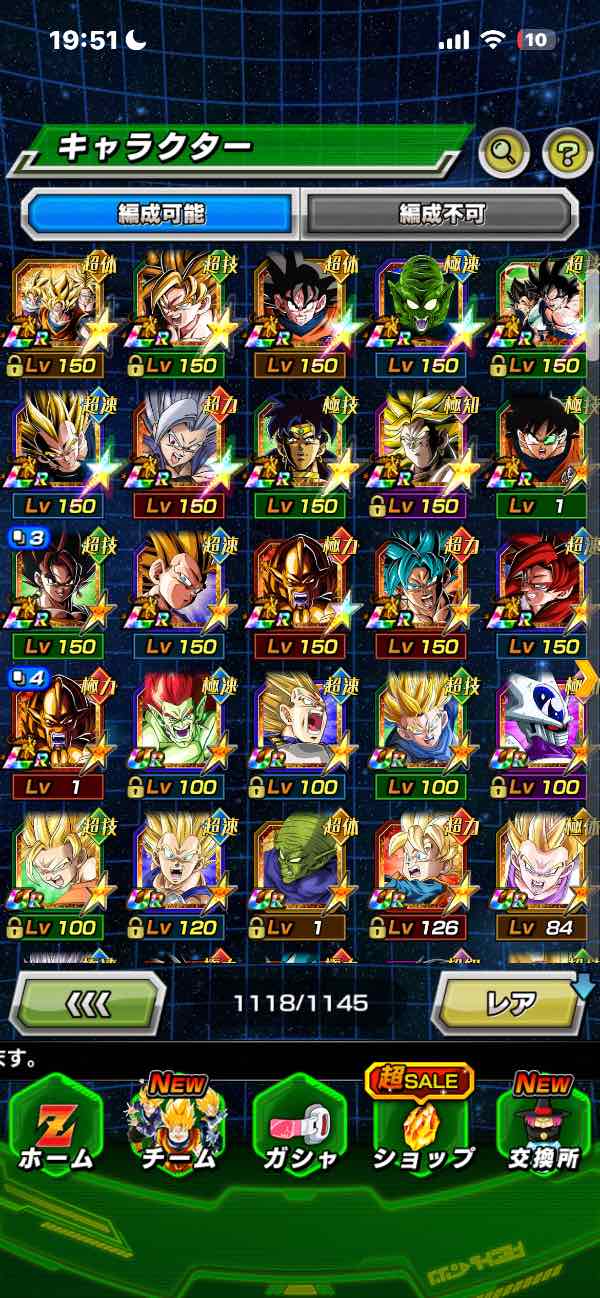Tap the back arrows button
The width and height of the screenshot is (600, 1298).
tap(87, 1002)
